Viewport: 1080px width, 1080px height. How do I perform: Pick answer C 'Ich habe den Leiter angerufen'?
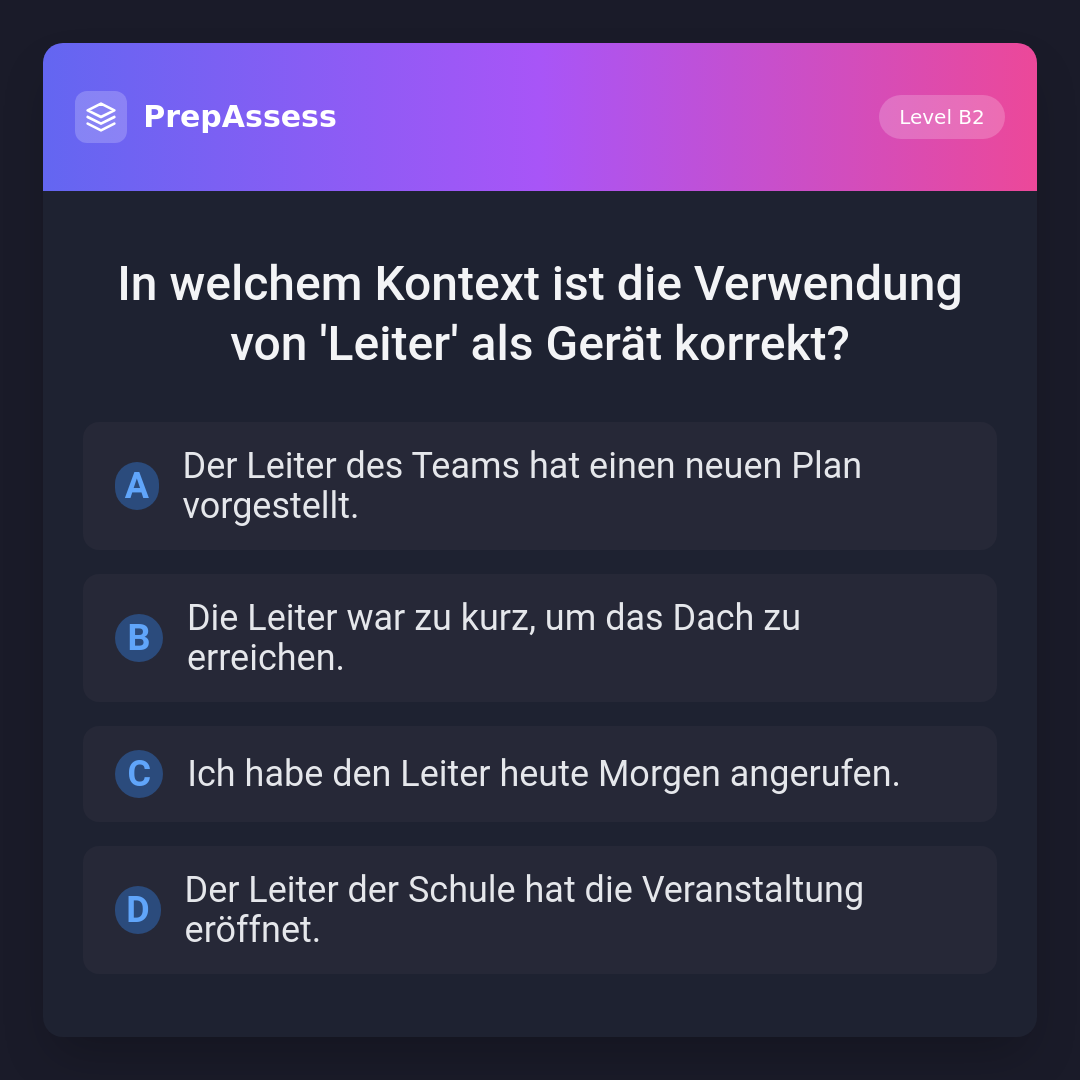[540, 774]
